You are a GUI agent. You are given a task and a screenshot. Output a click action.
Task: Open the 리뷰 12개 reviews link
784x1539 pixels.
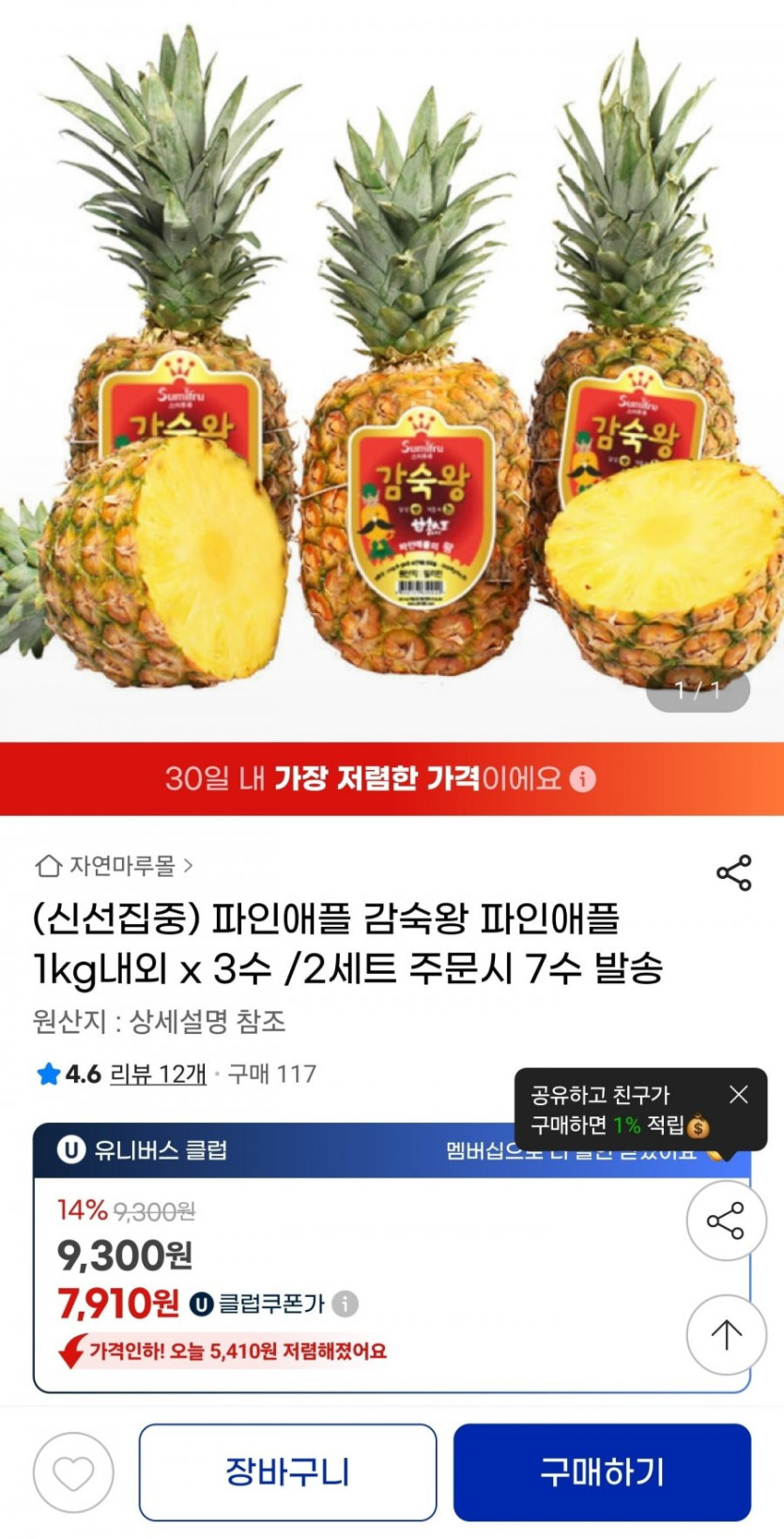(x=159, y=1076)
